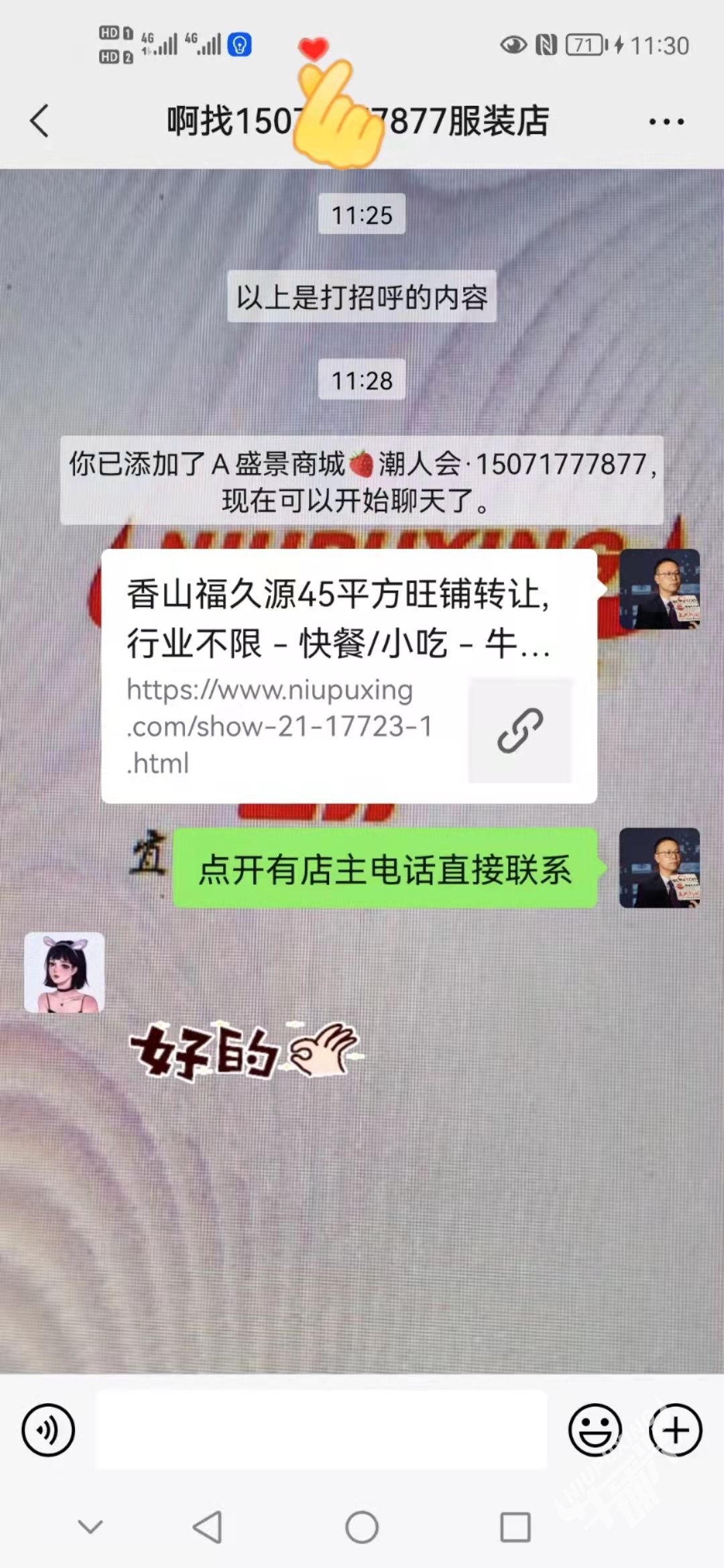View the girl avatar contact's profile
The width and height of the screenshot is (724, 1568).
(64, 972)
